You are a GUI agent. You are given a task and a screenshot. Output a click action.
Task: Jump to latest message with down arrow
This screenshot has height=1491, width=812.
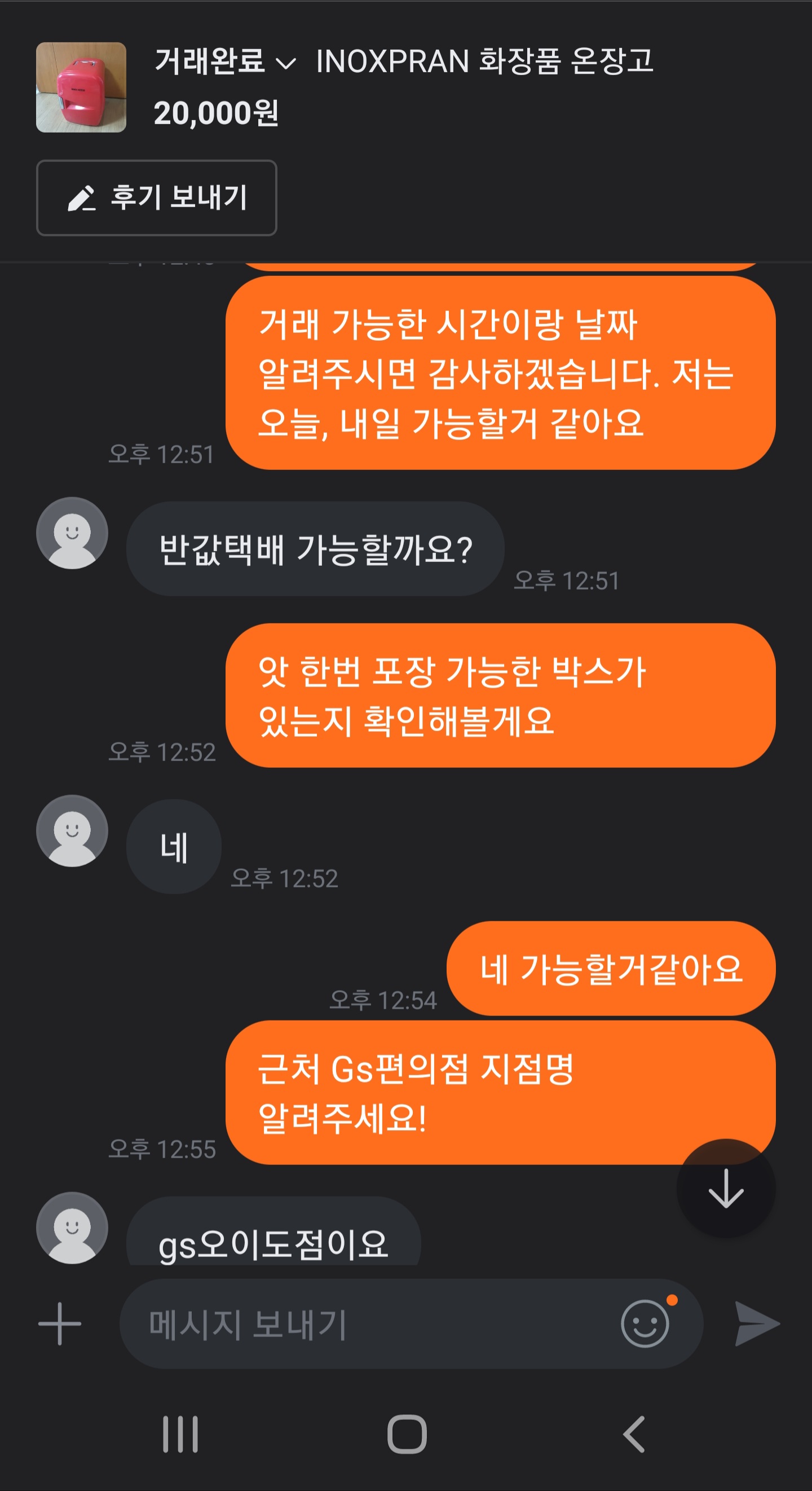[726, 1189]
